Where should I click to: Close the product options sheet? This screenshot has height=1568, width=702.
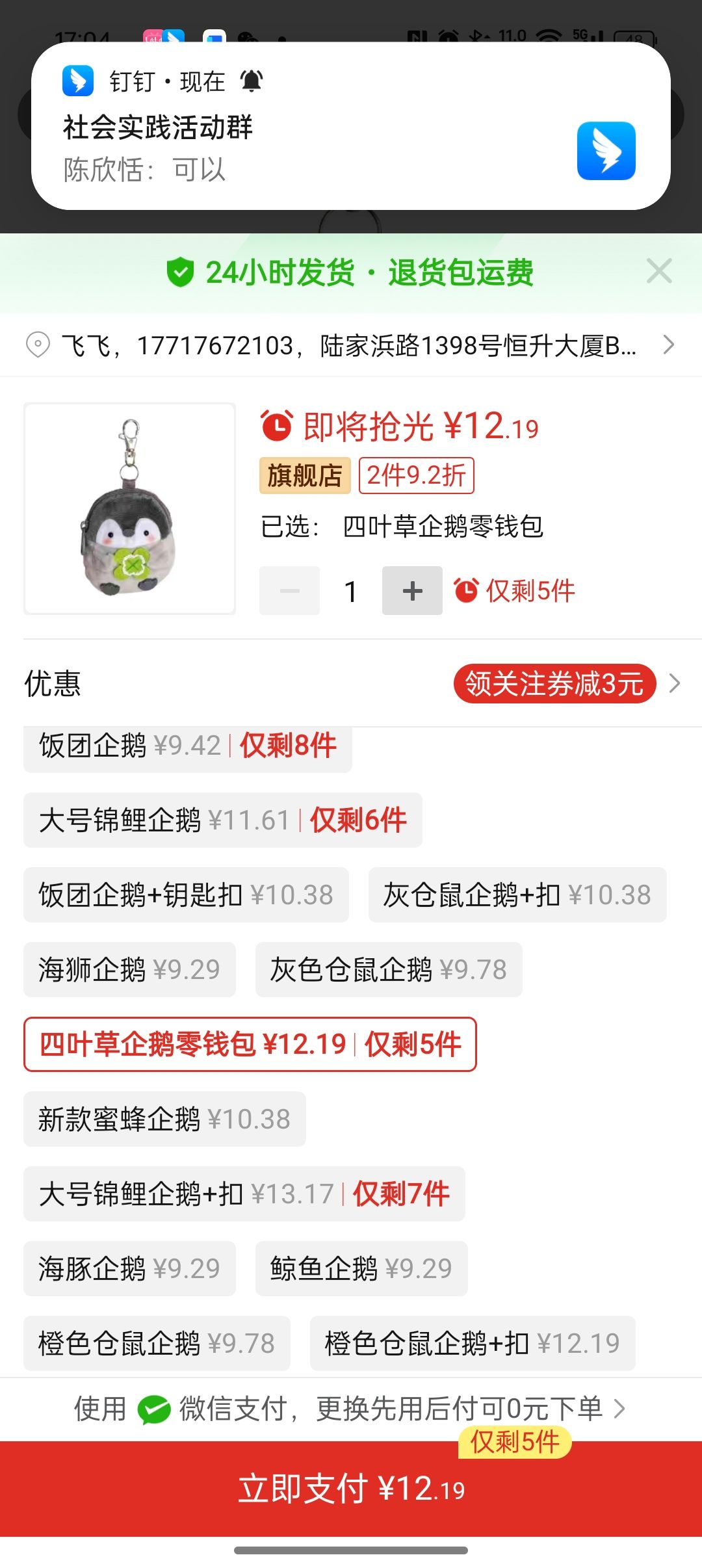click(658, 271)
